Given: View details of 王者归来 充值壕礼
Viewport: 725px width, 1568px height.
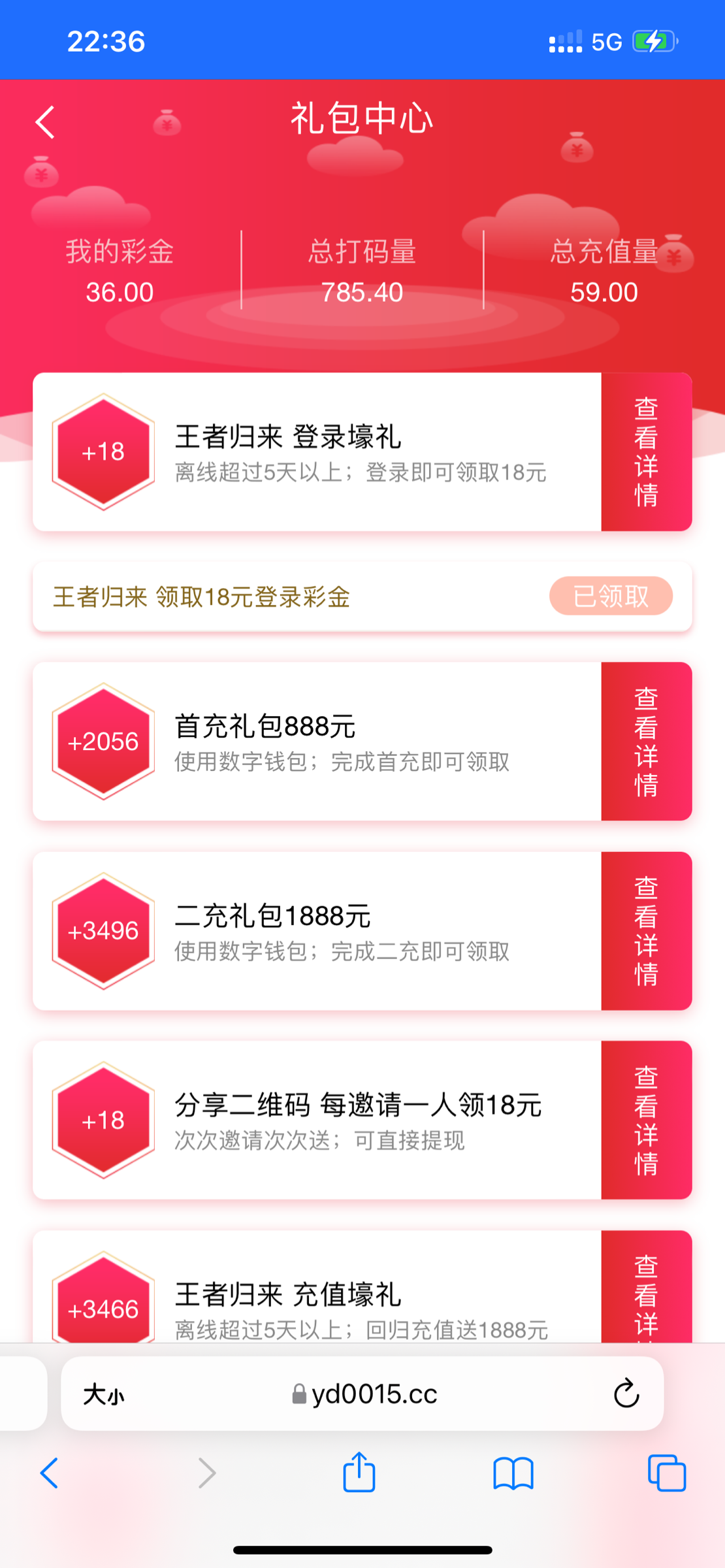Looking at the screenshot, I should (645, 1290).
